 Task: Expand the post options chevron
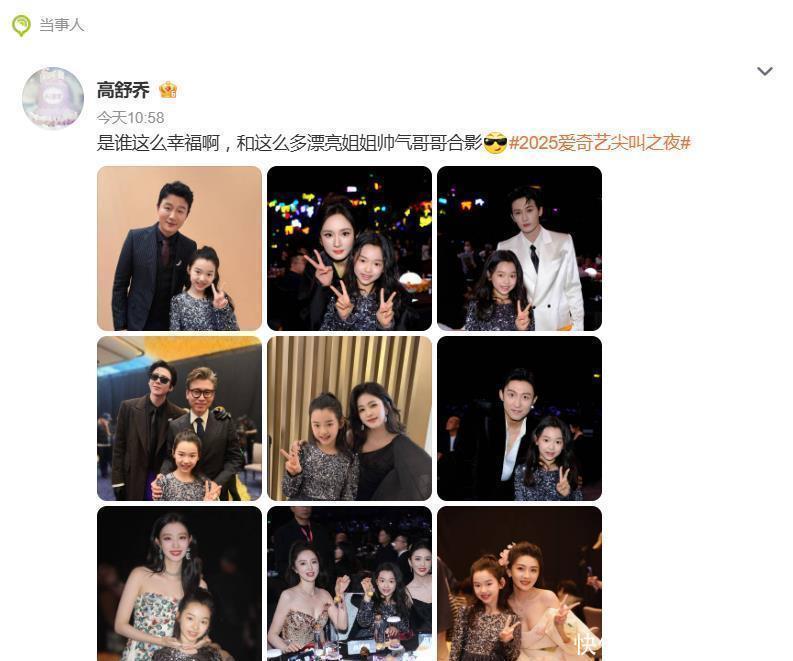(765, 71)
